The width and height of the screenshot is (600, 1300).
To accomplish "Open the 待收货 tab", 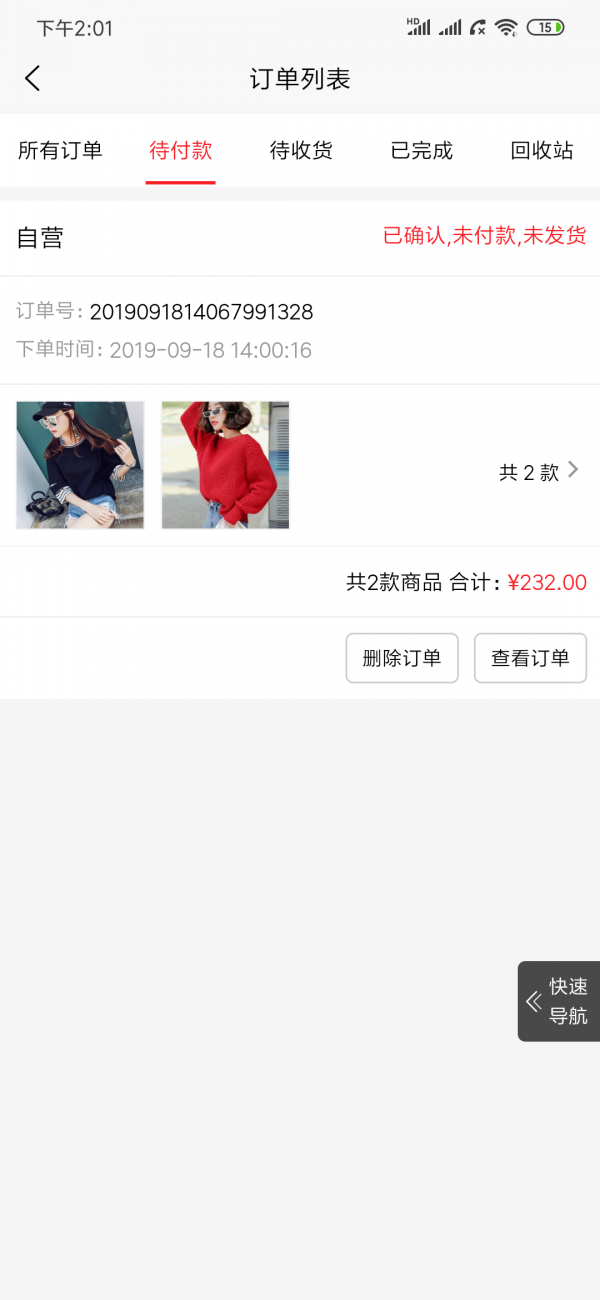I will pyautogui.click(x=301, y=151).
